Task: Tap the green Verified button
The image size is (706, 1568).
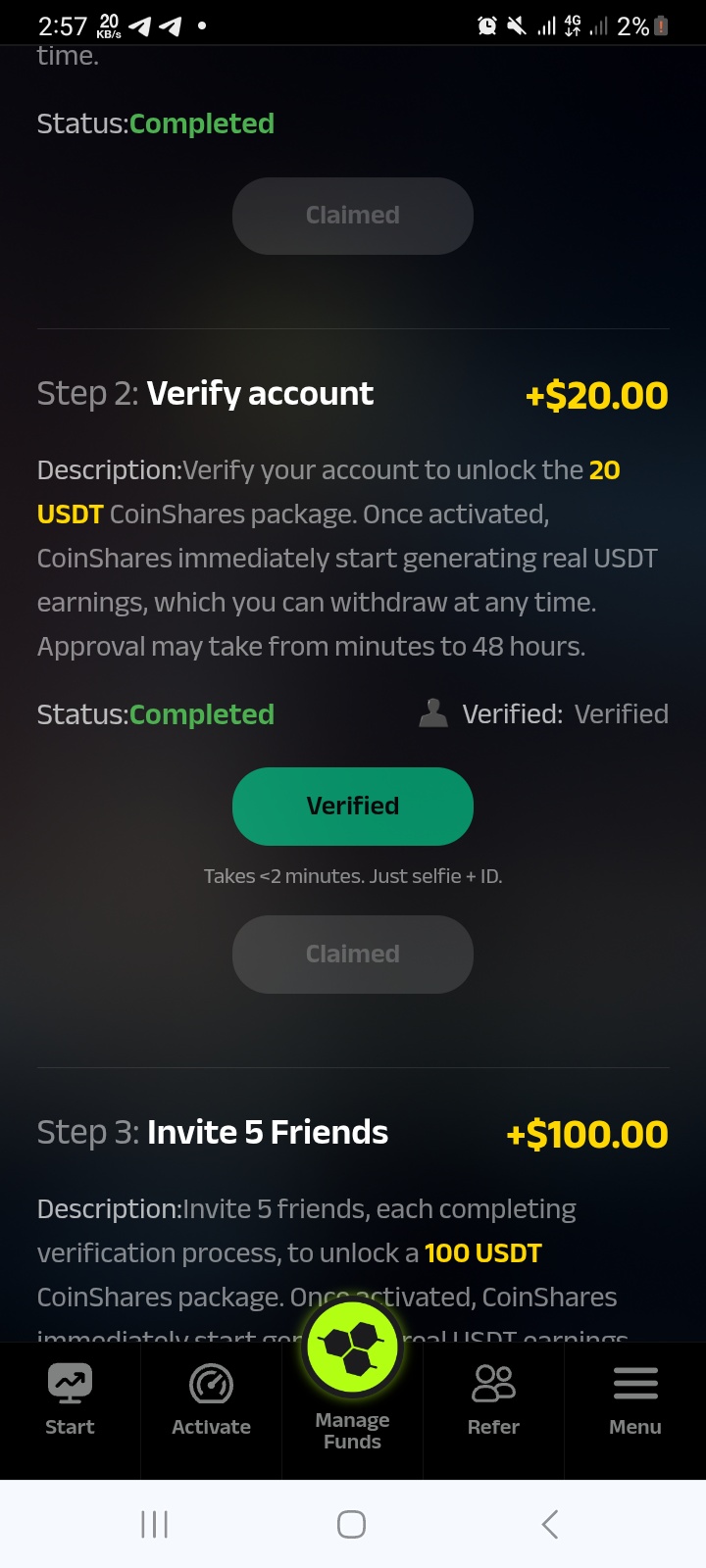Action: pos(353,806)
